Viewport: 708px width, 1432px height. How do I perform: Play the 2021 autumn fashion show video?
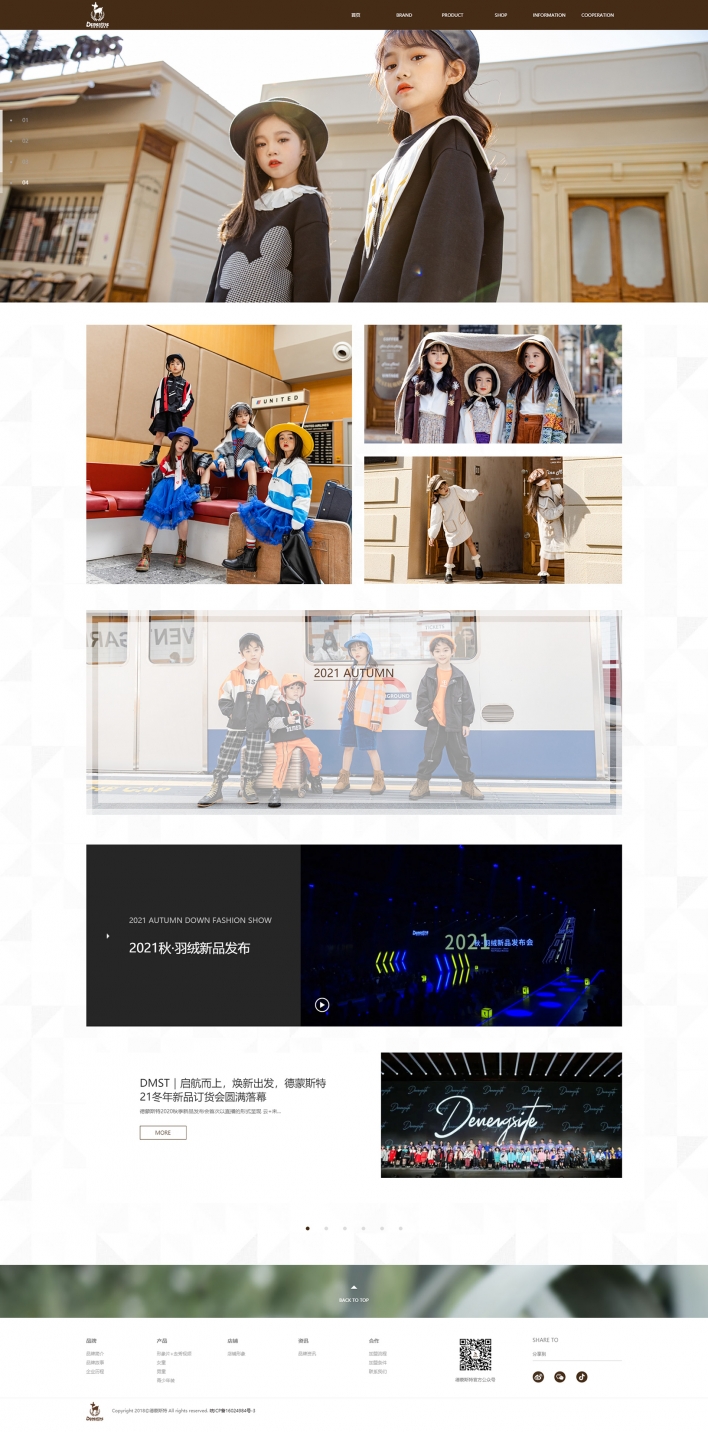coord(322,1005)
